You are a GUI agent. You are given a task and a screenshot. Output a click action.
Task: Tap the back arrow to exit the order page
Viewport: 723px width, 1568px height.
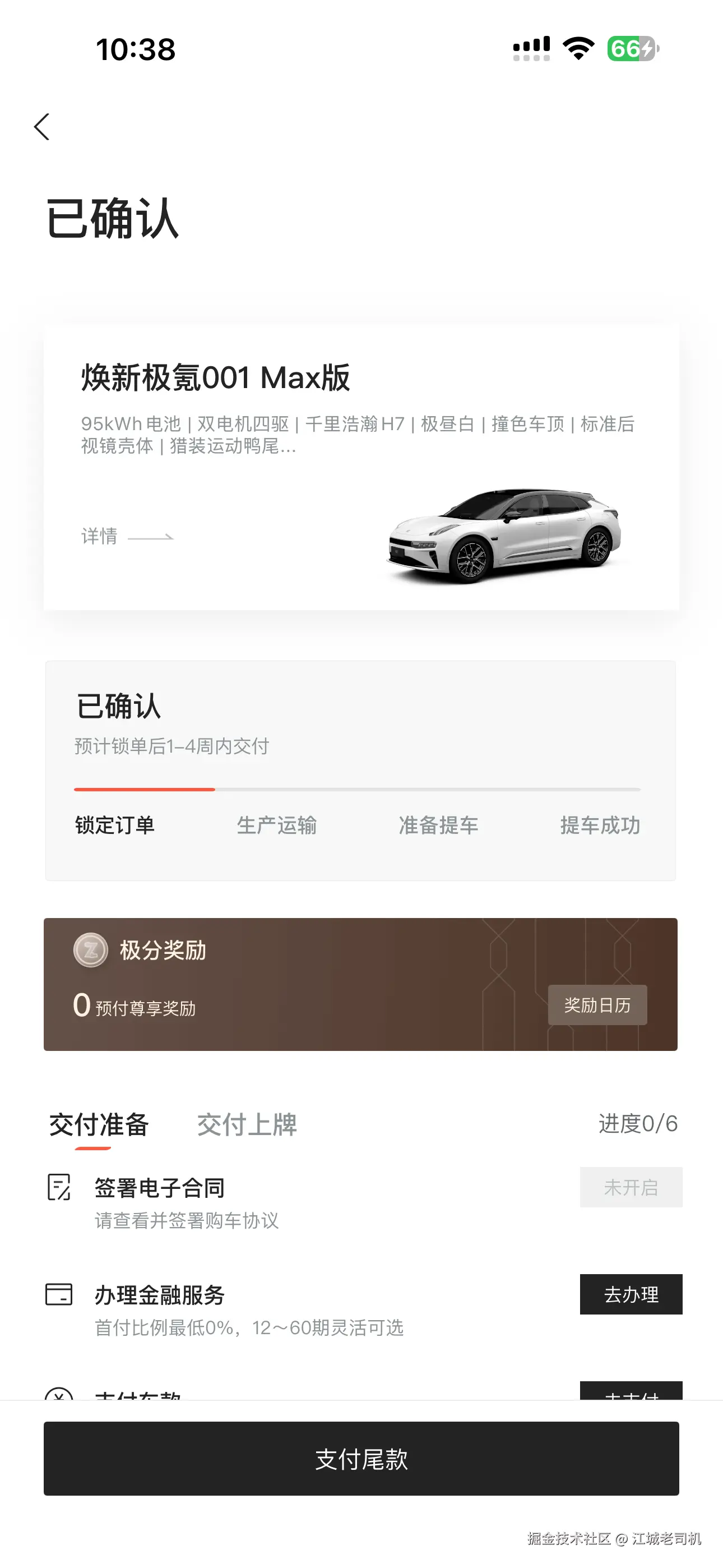pos(43,127)
